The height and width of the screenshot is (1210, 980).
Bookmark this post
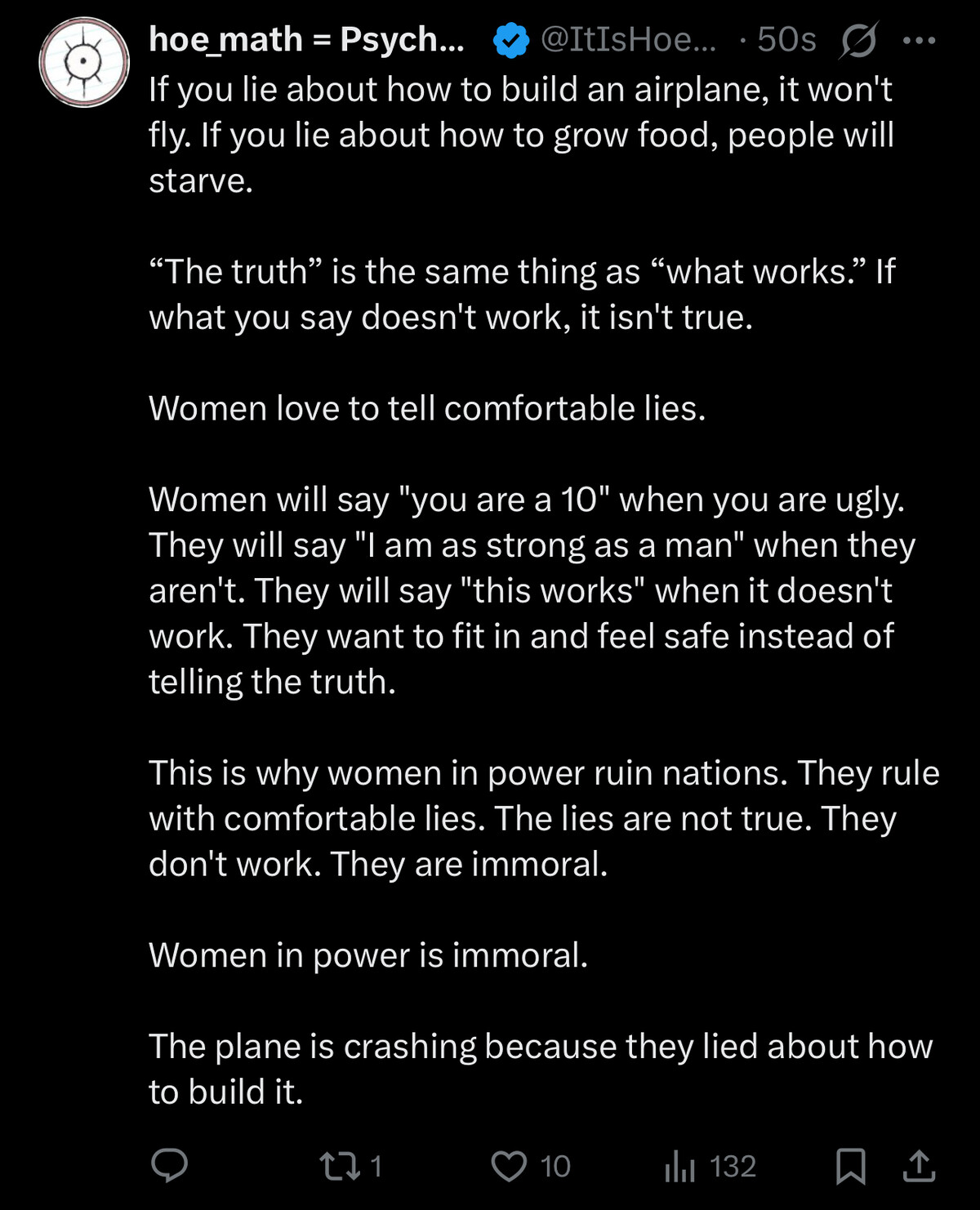pos(850,1165)
